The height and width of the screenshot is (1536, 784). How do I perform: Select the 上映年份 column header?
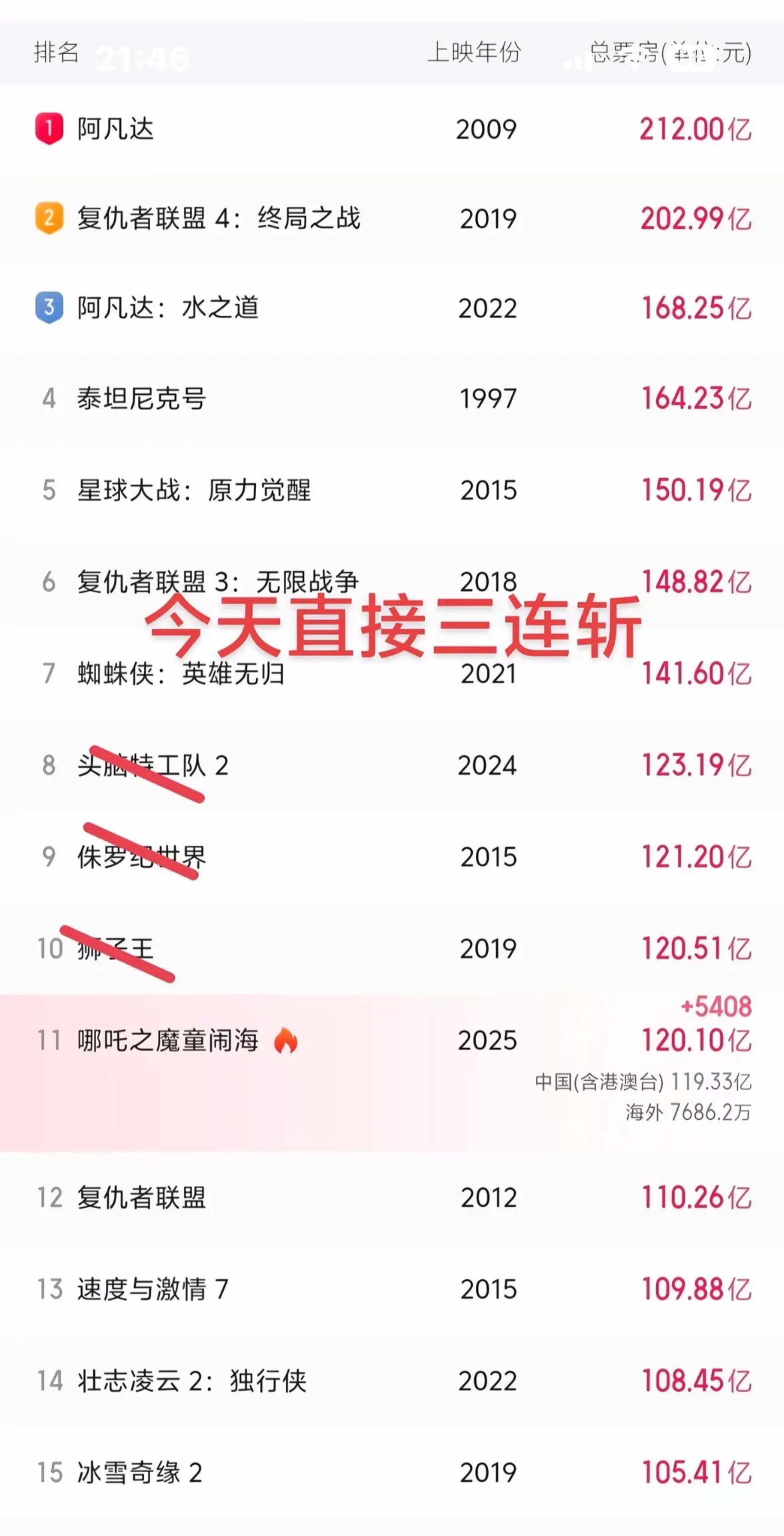475,54
